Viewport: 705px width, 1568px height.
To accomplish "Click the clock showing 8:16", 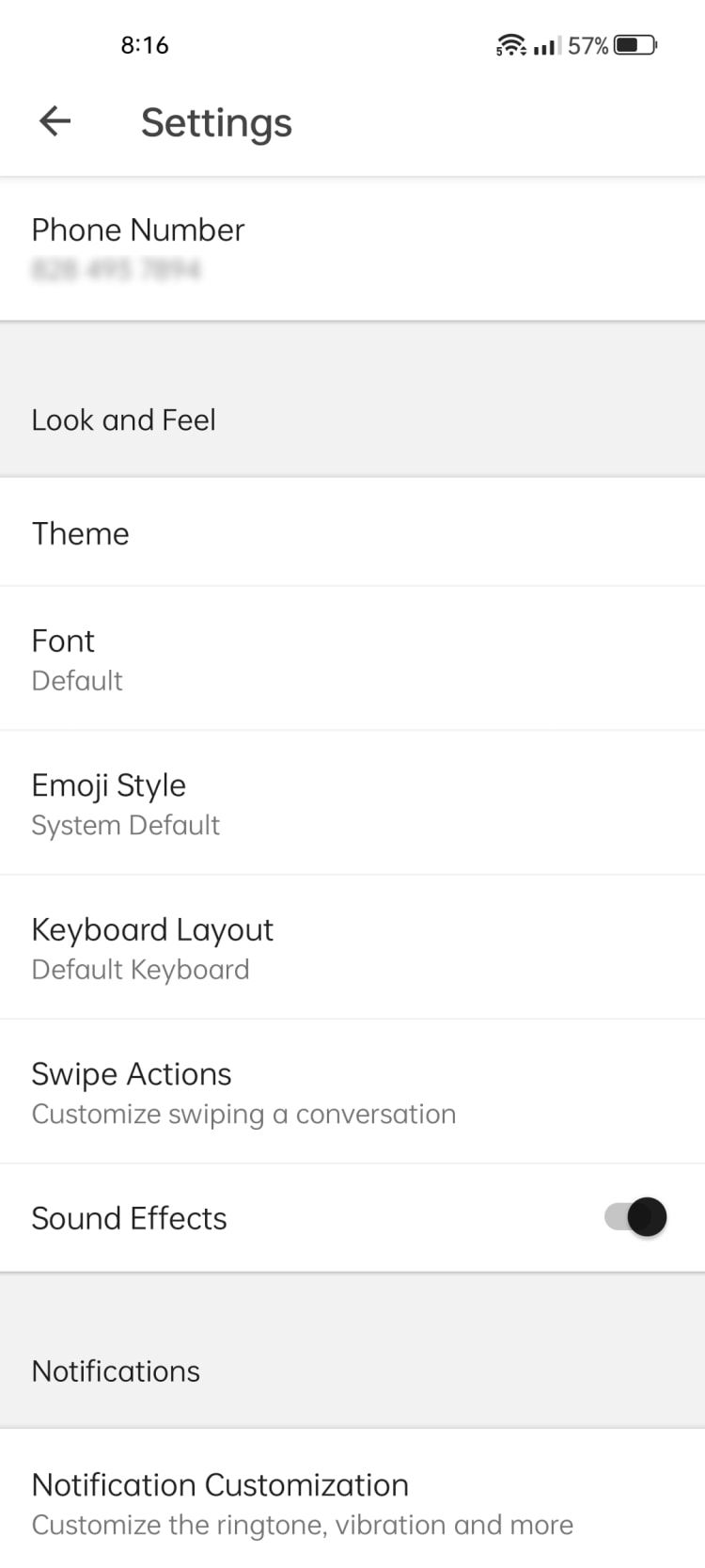I will [143, 43].
